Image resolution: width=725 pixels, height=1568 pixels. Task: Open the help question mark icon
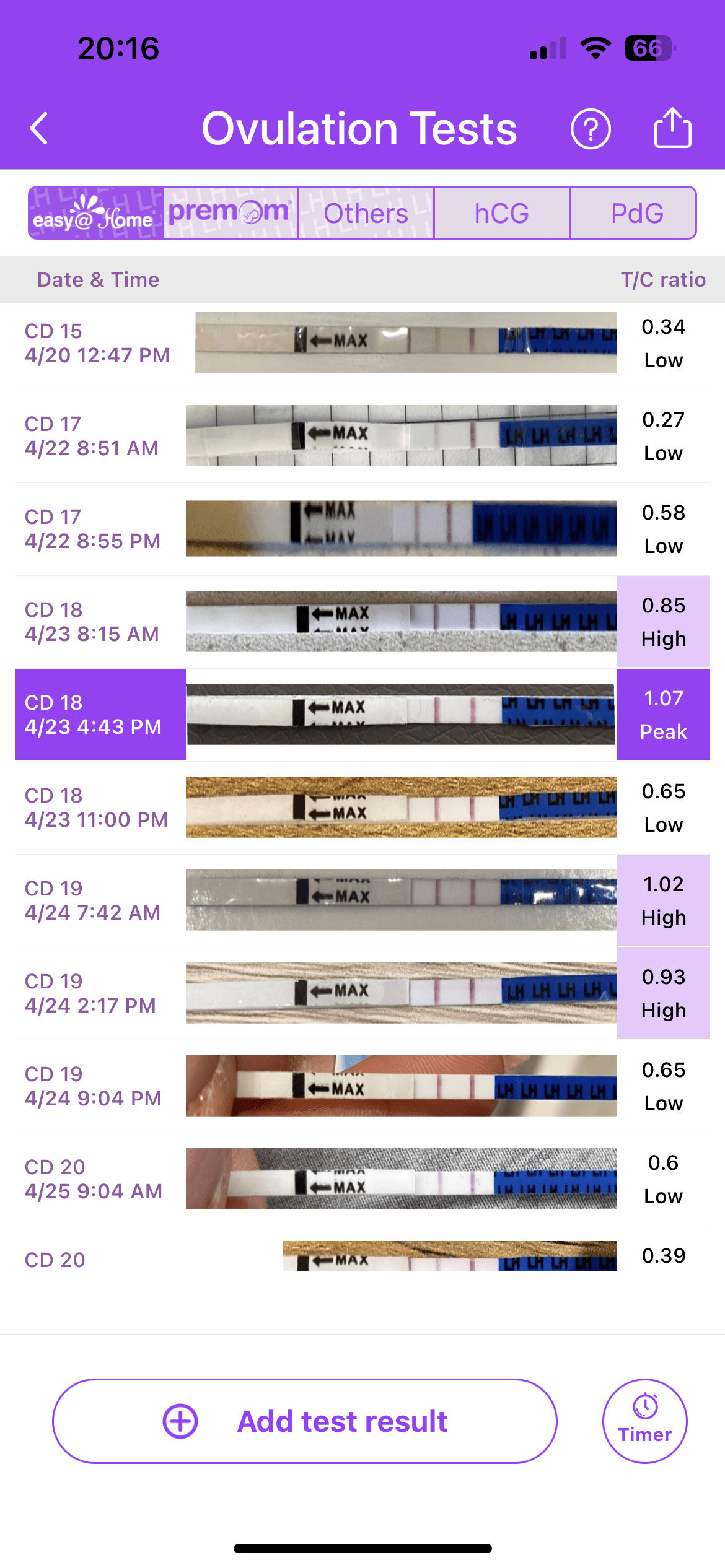(x=590, y=129)
